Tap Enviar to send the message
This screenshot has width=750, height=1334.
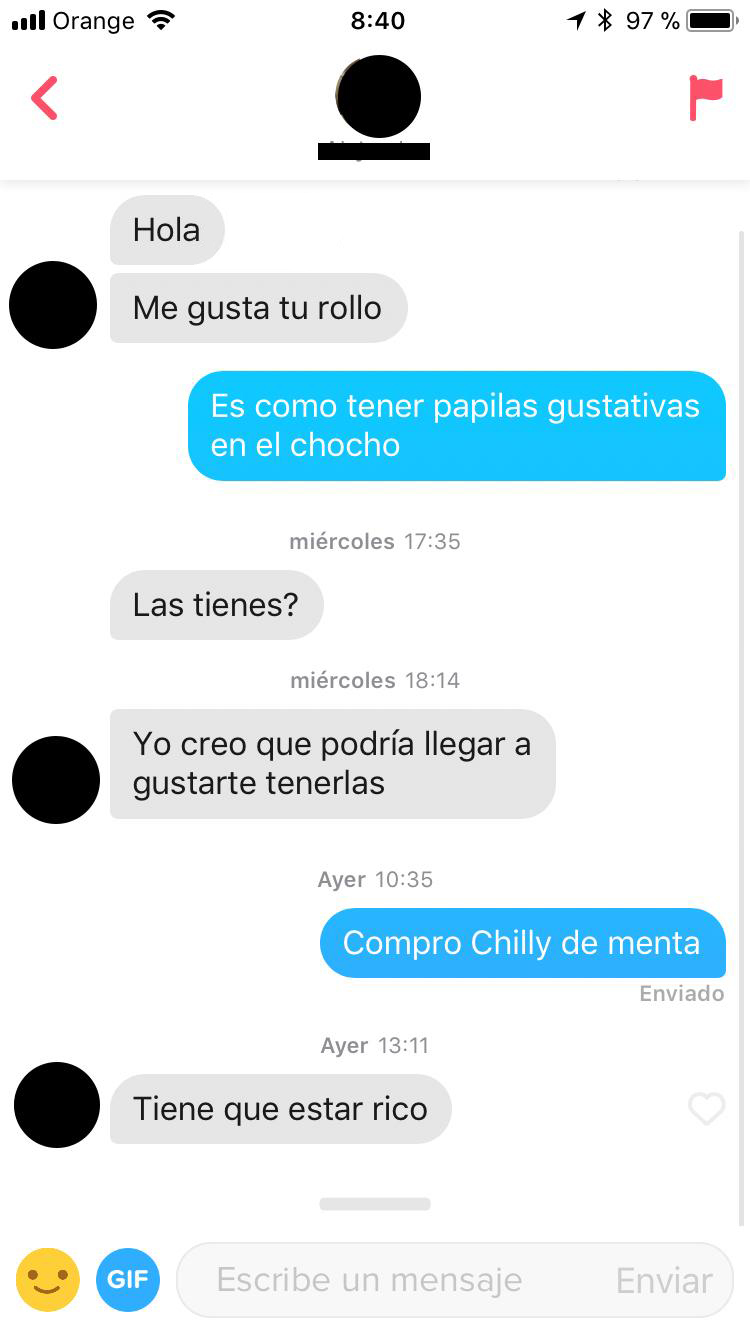pos(663,1280)
